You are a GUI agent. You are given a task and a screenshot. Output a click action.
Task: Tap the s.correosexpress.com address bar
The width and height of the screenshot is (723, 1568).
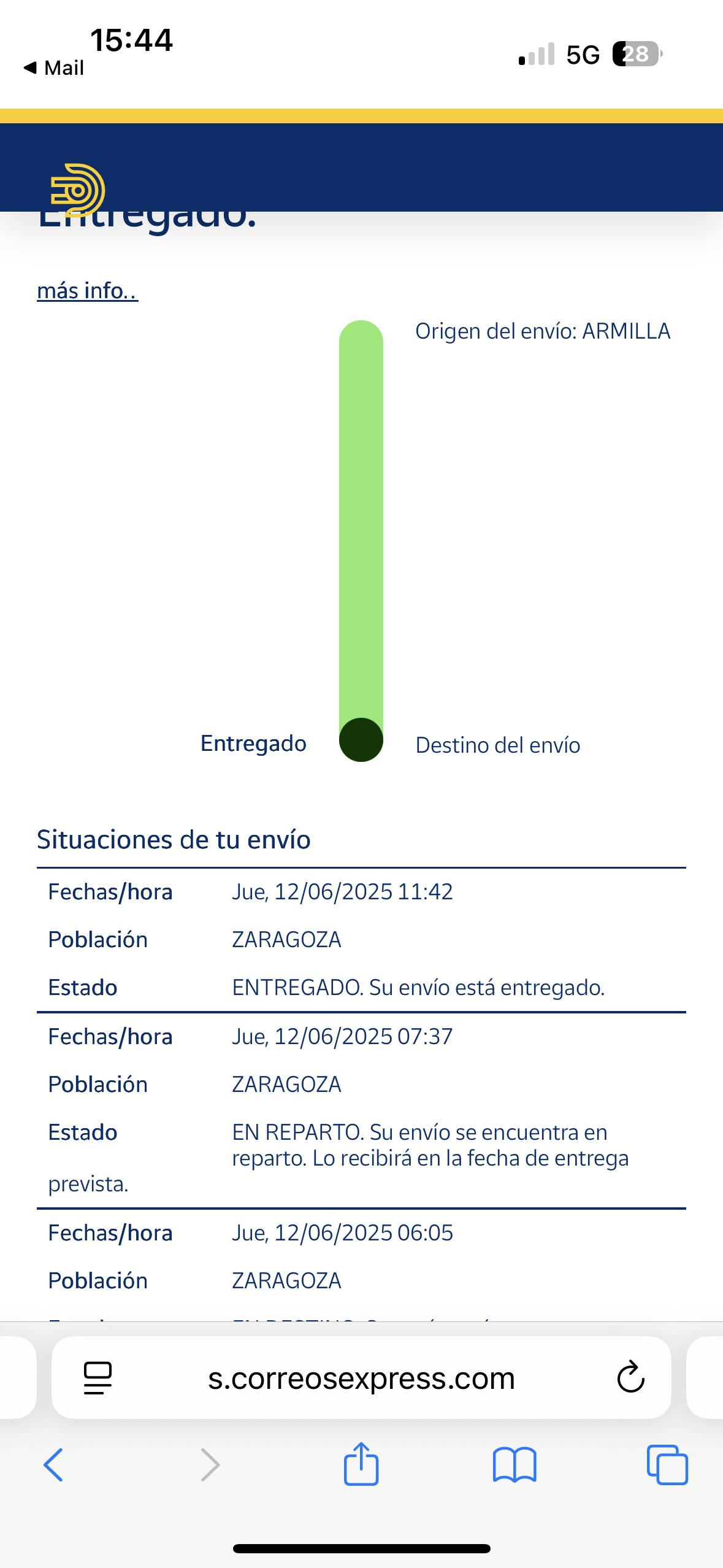(x=361, y=1378)
